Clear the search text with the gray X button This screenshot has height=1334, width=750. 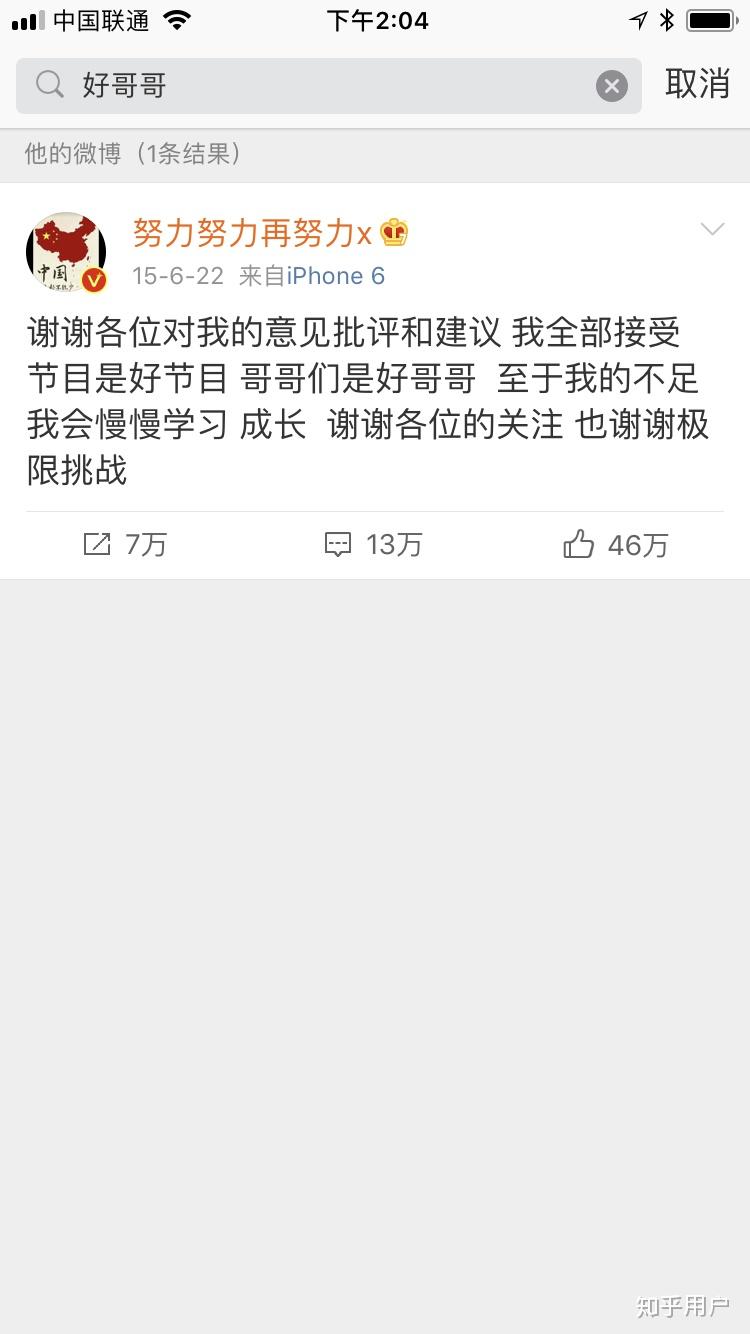coord(611,85)
